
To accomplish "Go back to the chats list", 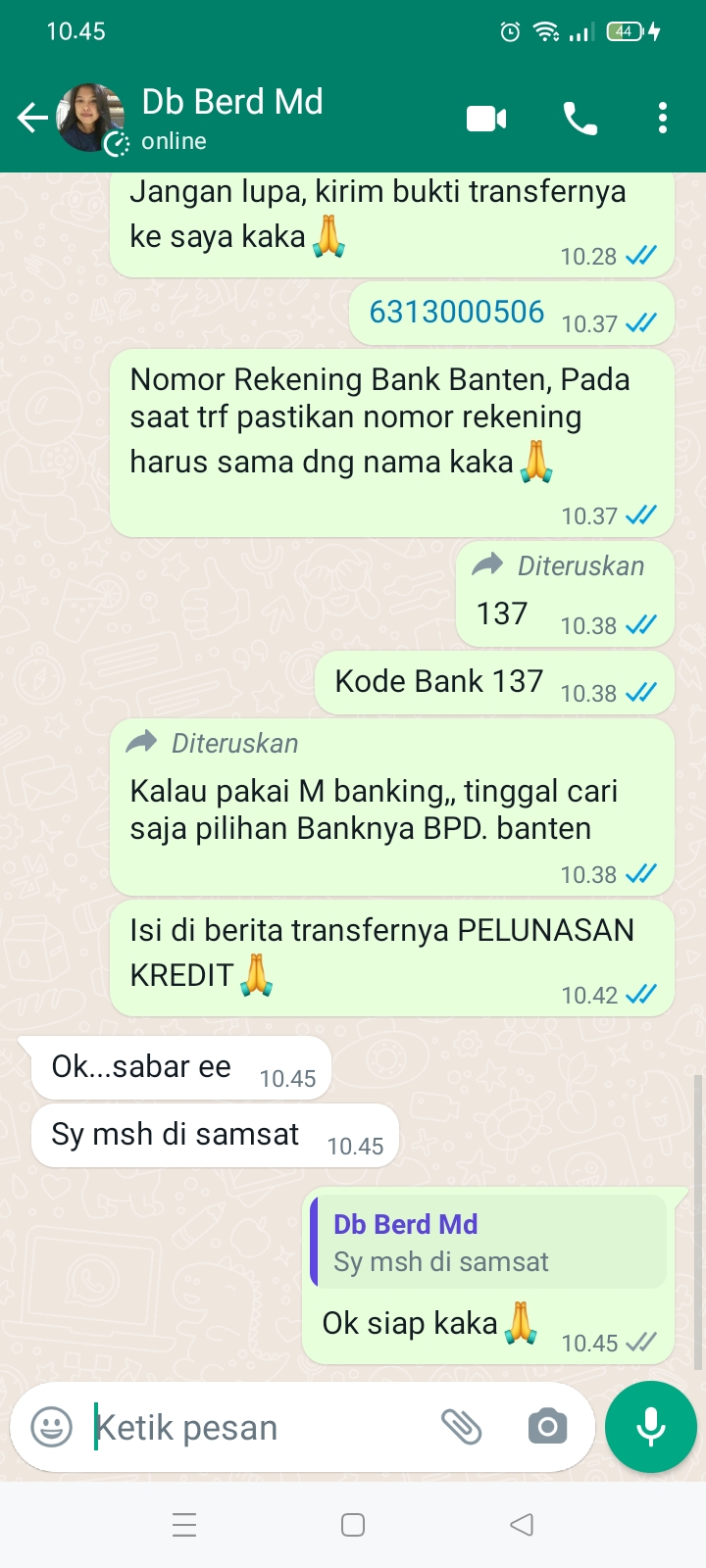I will click(31, 119).
